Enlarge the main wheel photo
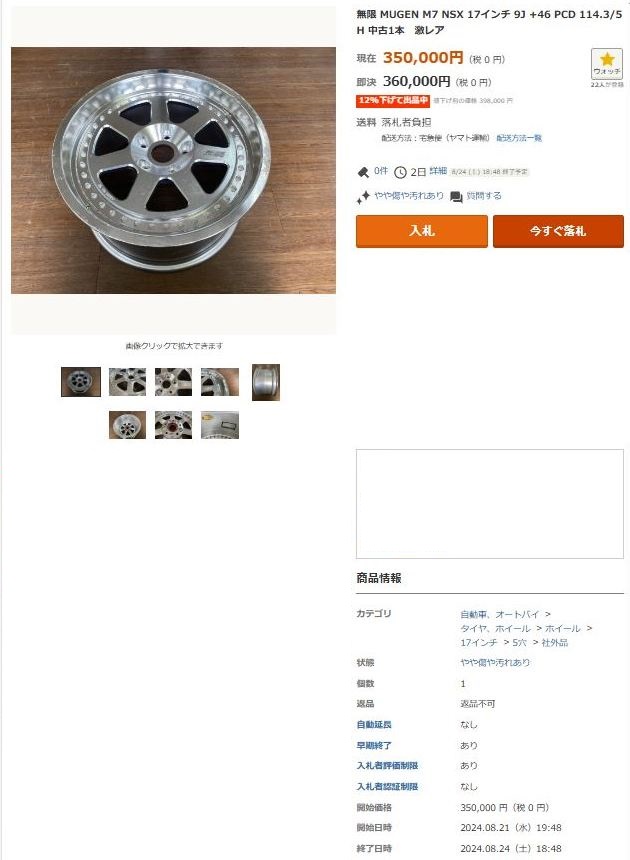The height and width of the screenshot is (860, 630). 173,170
